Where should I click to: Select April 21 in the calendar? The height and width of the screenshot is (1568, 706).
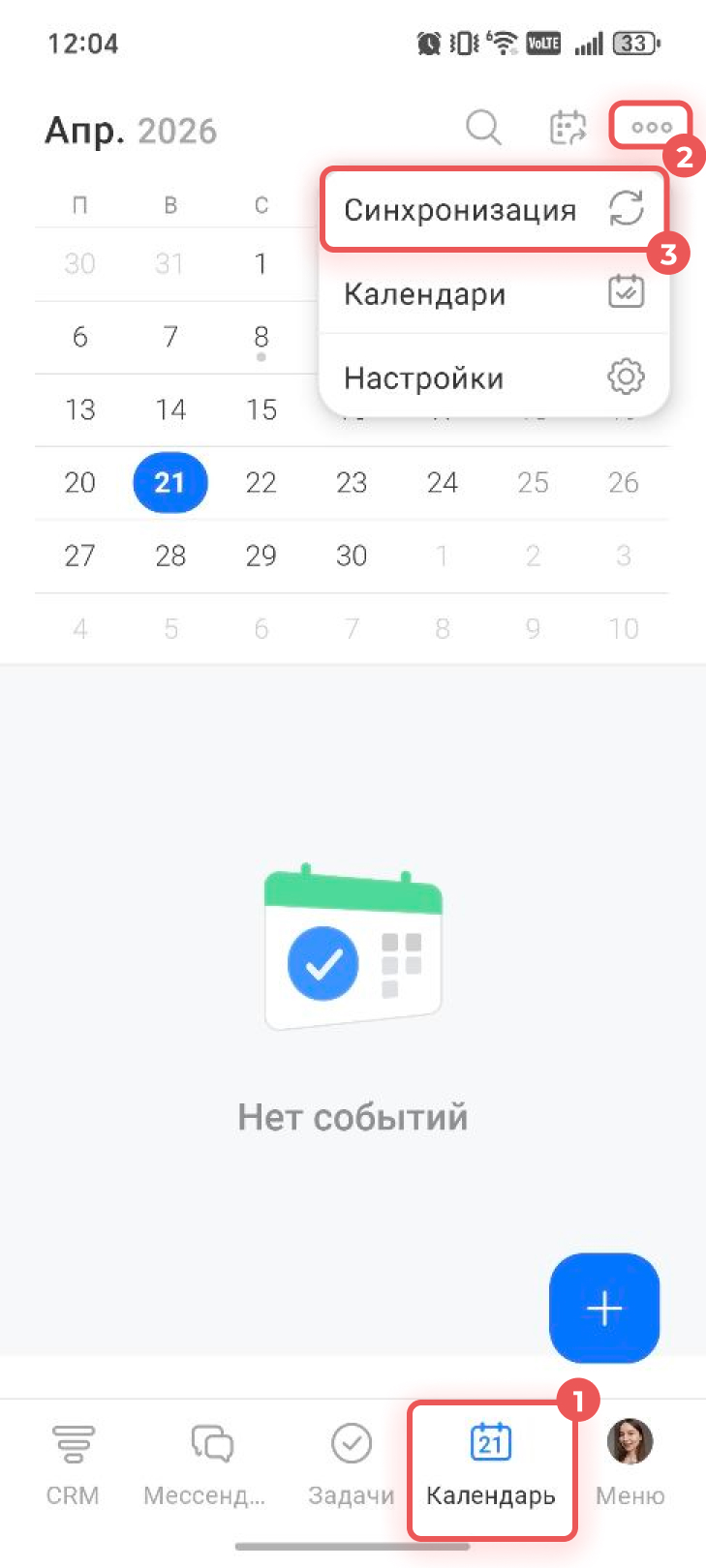[170, 482]
